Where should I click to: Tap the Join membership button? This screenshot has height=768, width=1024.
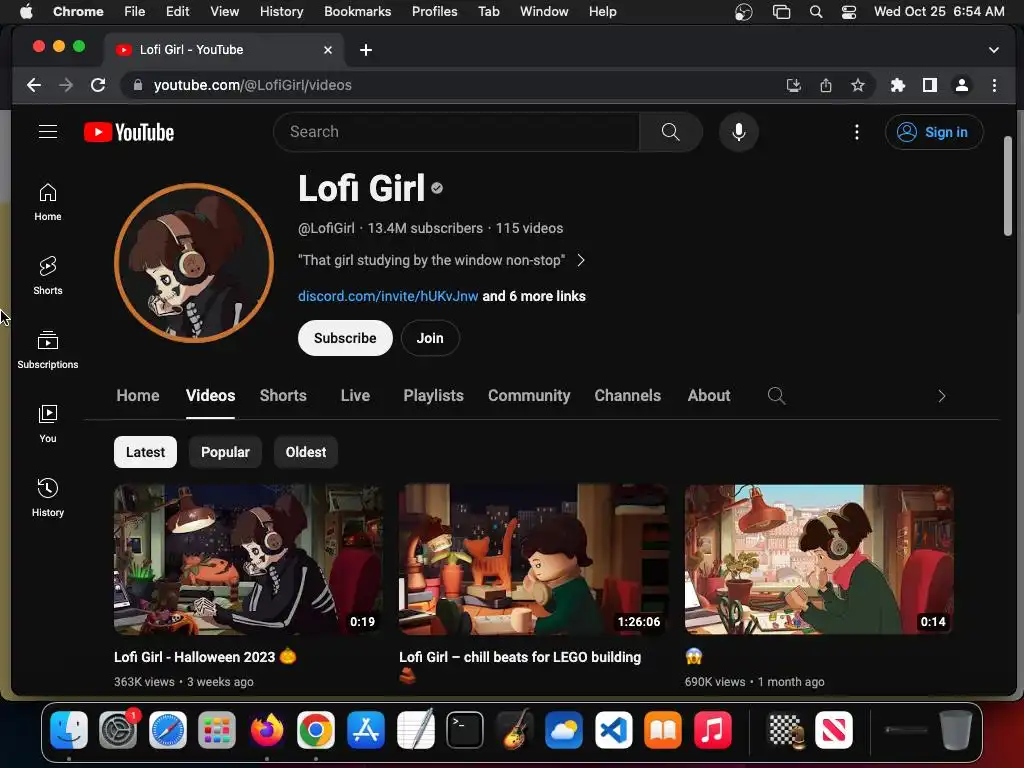[x=430, y=338]
